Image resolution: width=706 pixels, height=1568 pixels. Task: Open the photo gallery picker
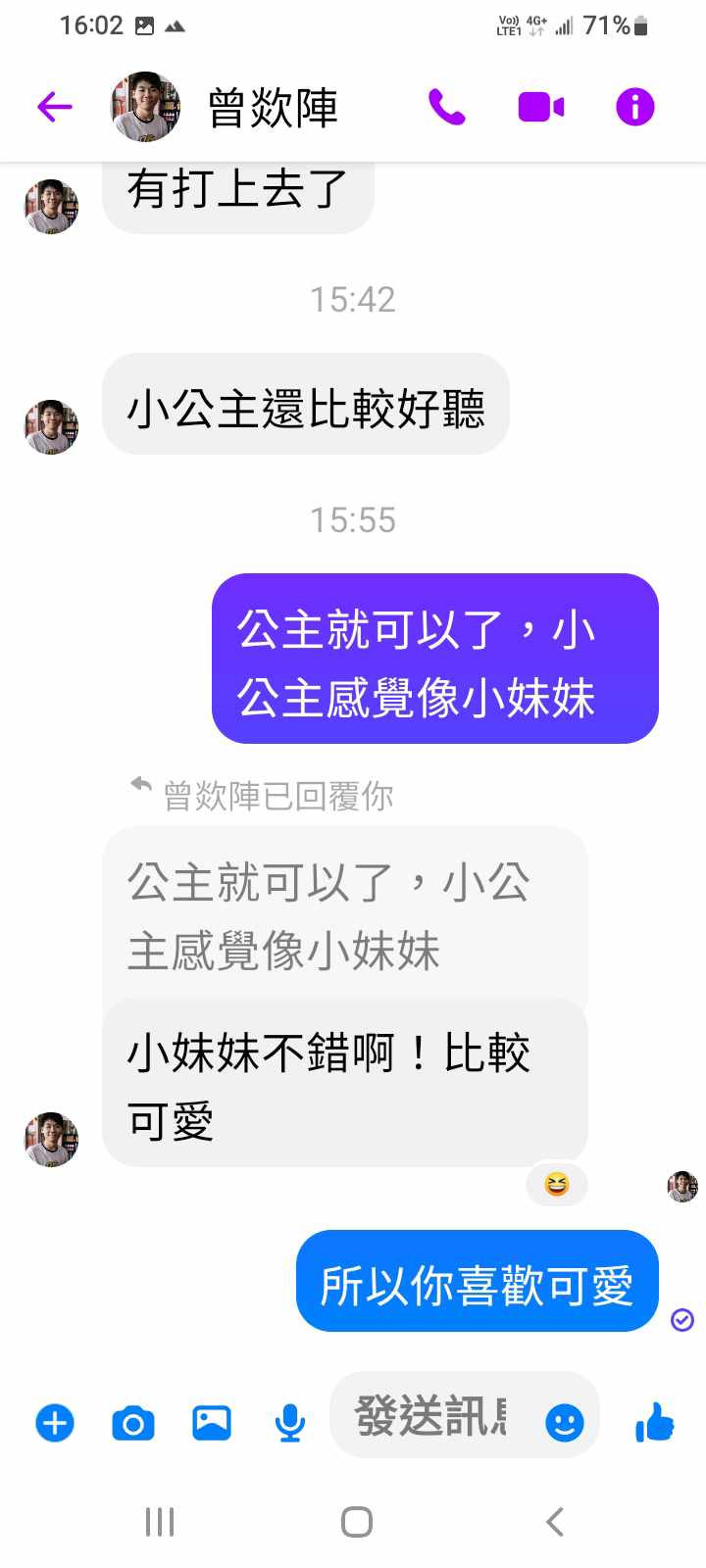click(x=212, y=1422)
